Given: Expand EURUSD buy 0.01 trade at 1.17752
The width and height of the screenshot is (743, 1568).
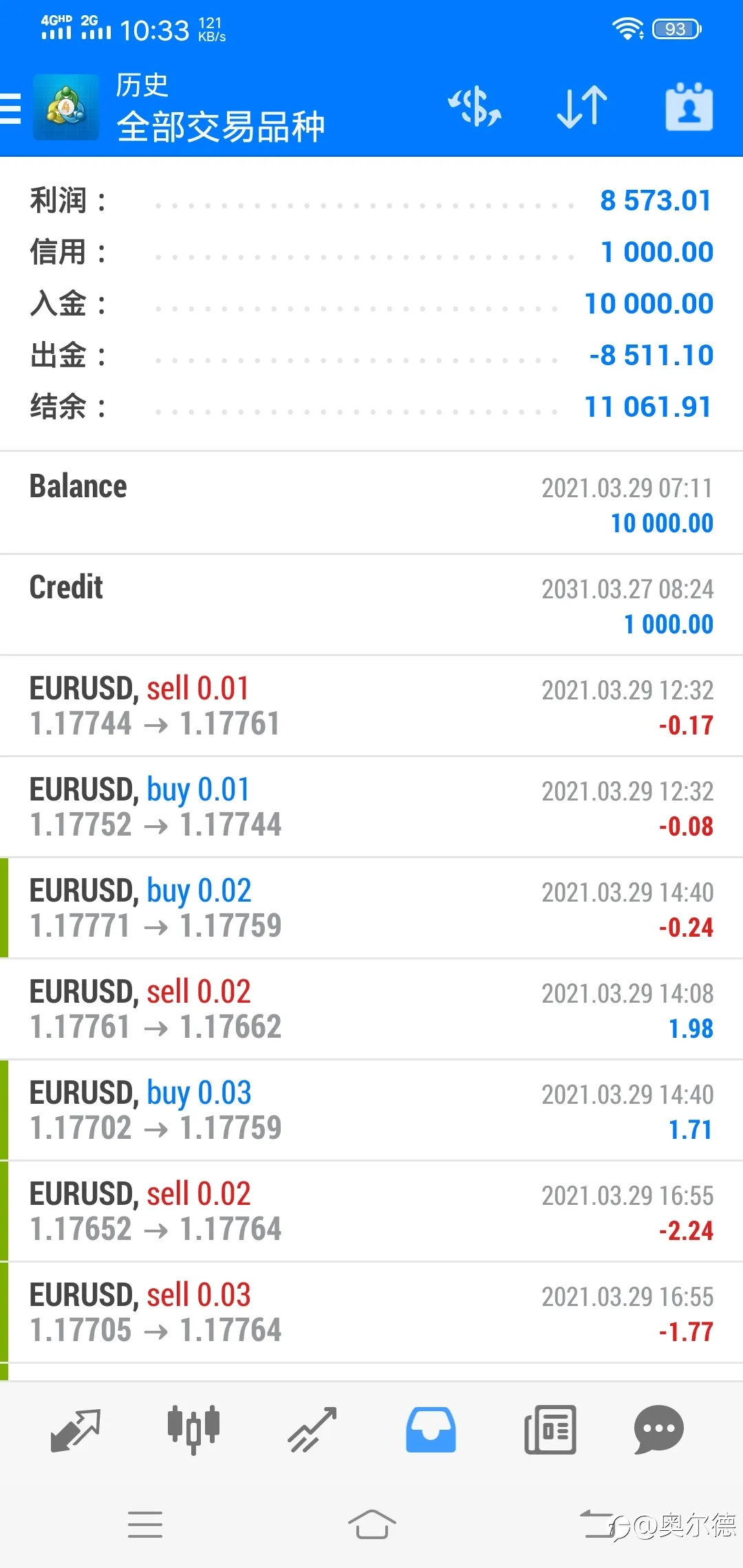Looking at the screenshot, I should click(x=371, y=807).
